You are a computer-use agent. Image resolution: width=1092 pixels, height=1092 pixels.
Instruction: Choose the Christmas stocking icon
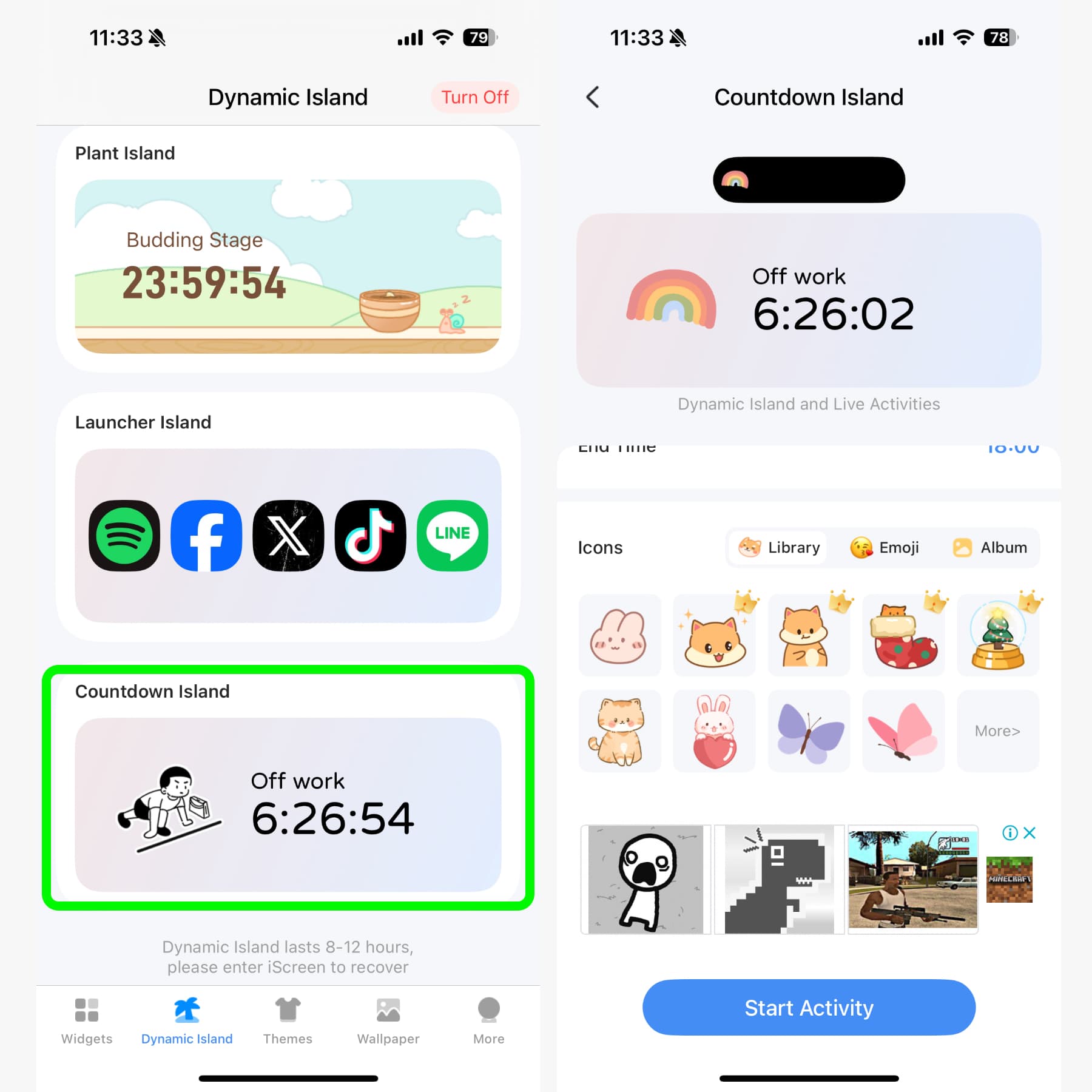[903, 636]
